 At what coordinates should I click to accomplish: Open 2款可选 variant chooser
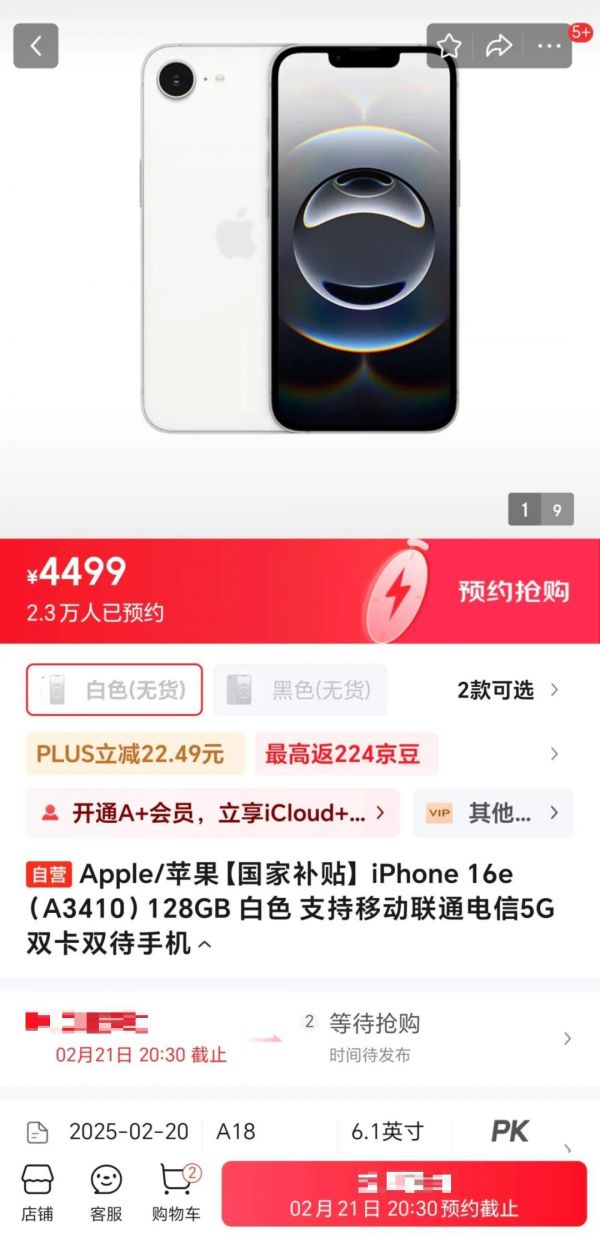[x=508, y=690]
